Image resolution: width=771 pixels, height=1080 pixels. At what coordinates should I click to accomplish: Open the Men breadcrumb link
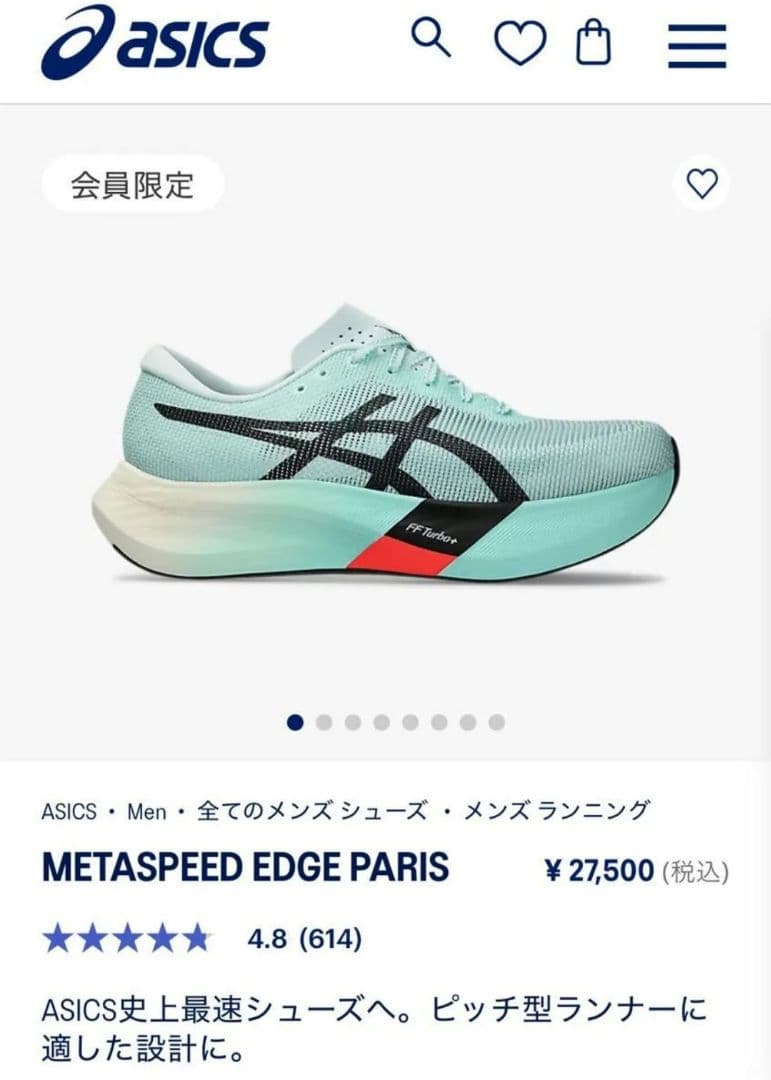point(146,811)
